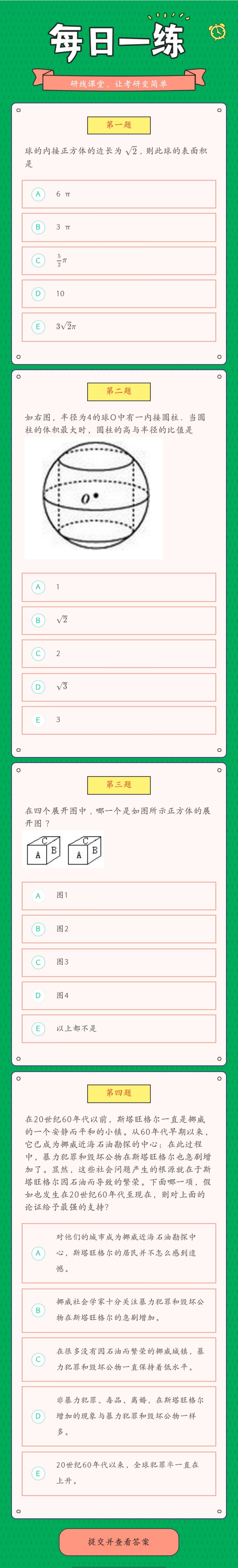Viewport: 238px width, 1568px height.
Task: Choose option E about 全球犯罪率一直在上升
Action: (x=119, y=1473)
